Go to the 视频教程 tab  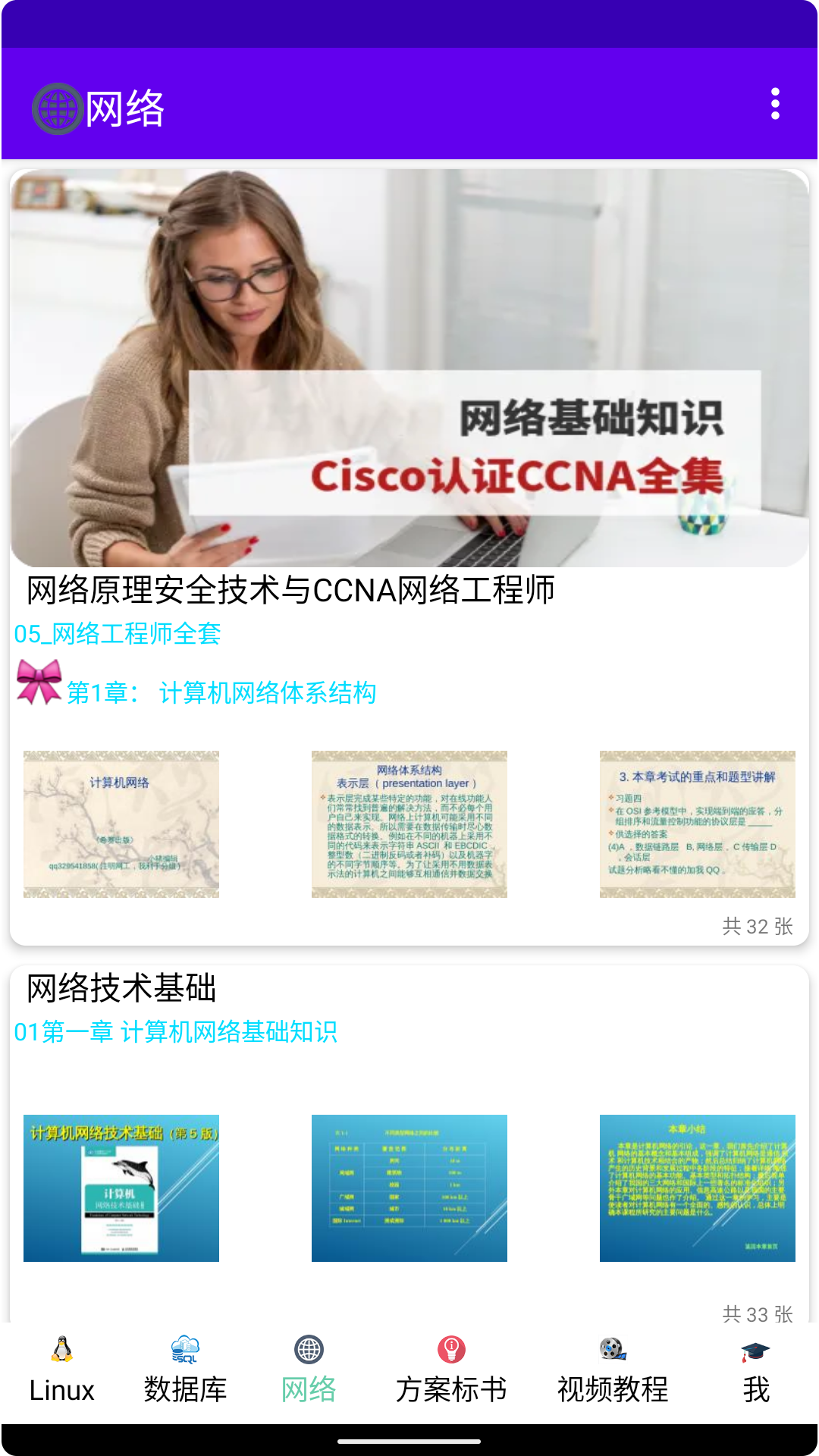coord(612,1371)
